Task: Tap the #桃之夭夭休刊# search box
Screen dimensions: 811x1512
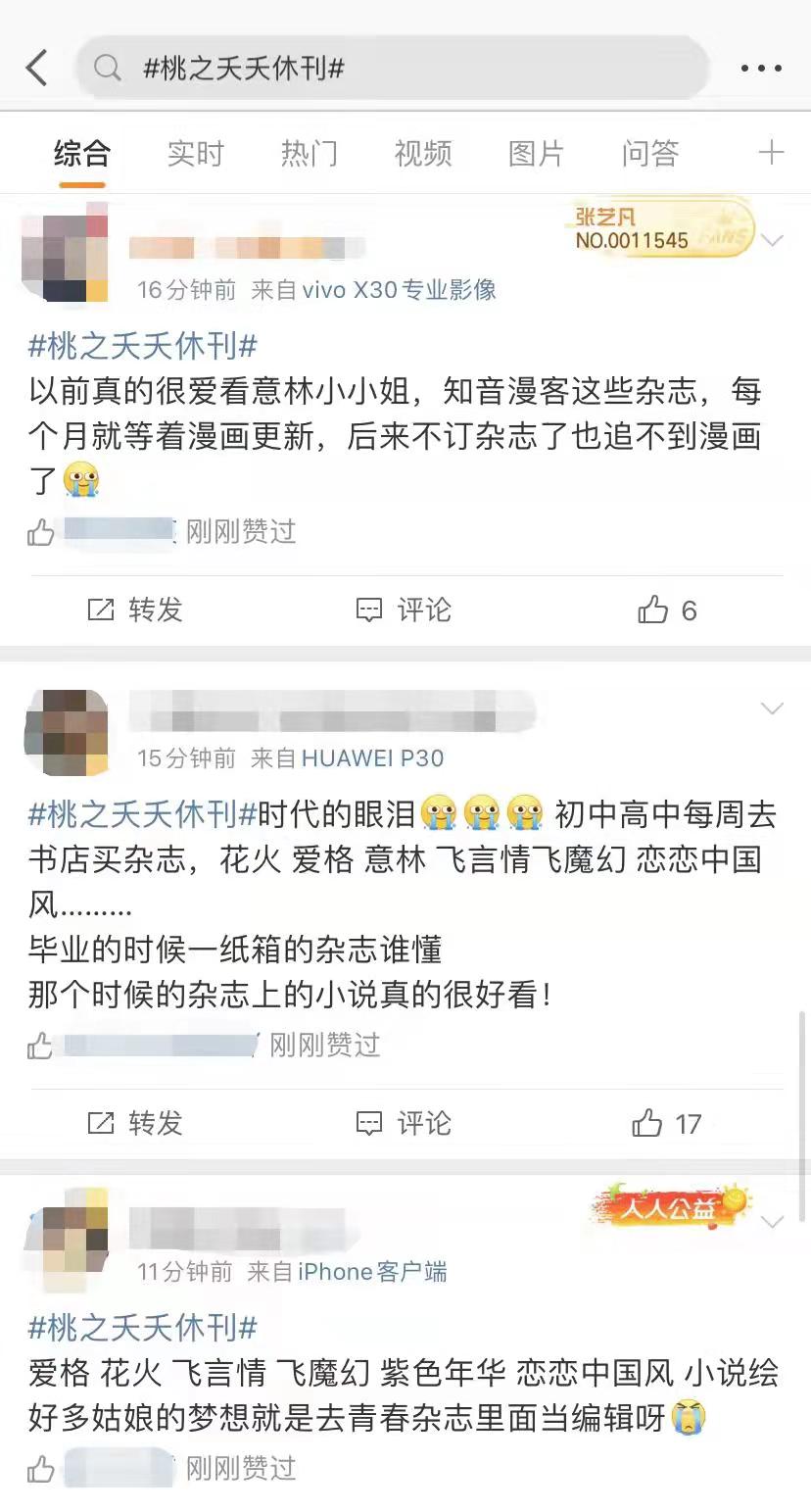Action: click(x=392, y=69)
